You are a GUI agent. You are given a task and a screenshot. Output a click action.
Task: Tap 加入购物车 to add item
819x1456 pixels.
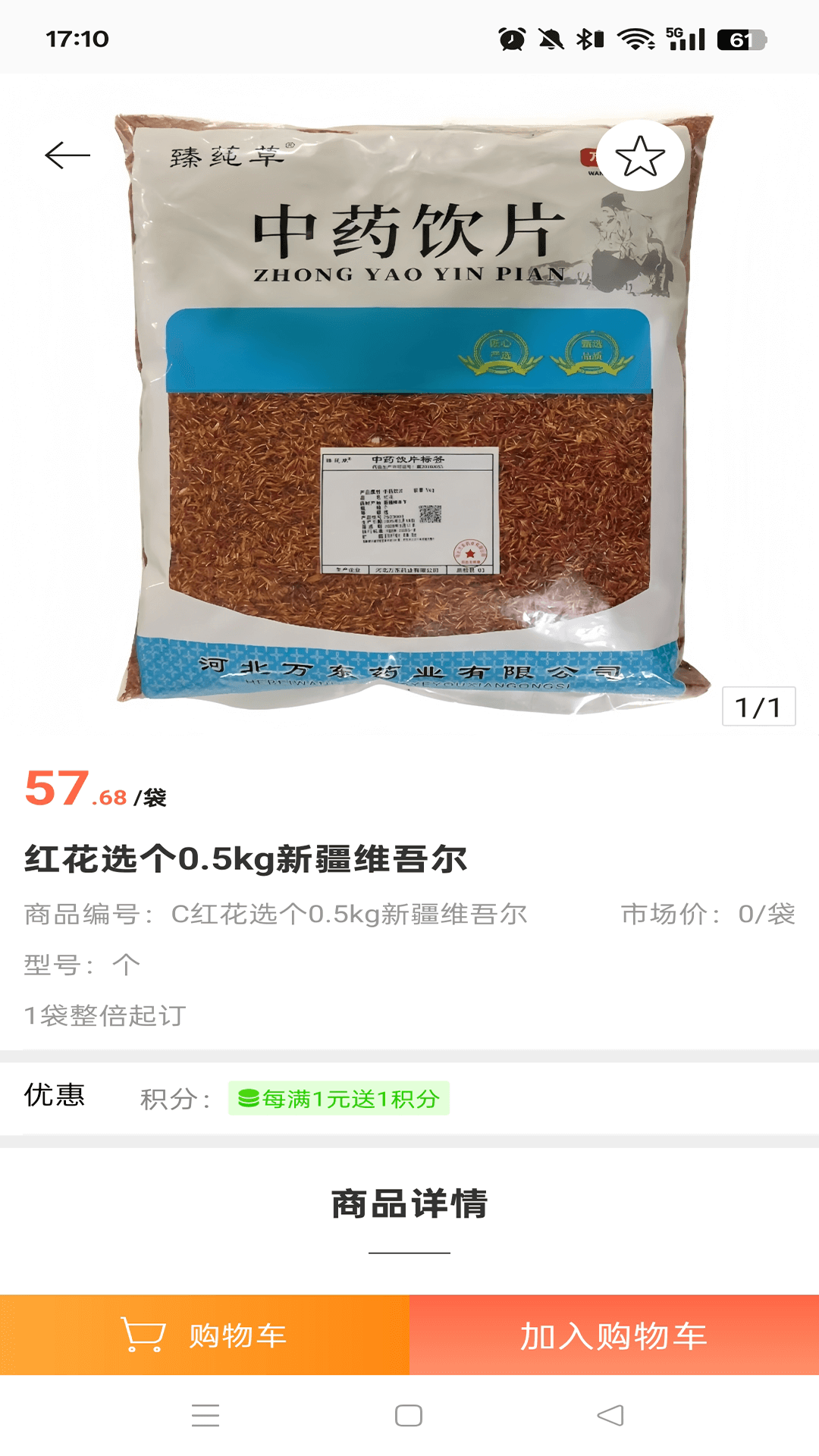click(x=614, y=1335)
